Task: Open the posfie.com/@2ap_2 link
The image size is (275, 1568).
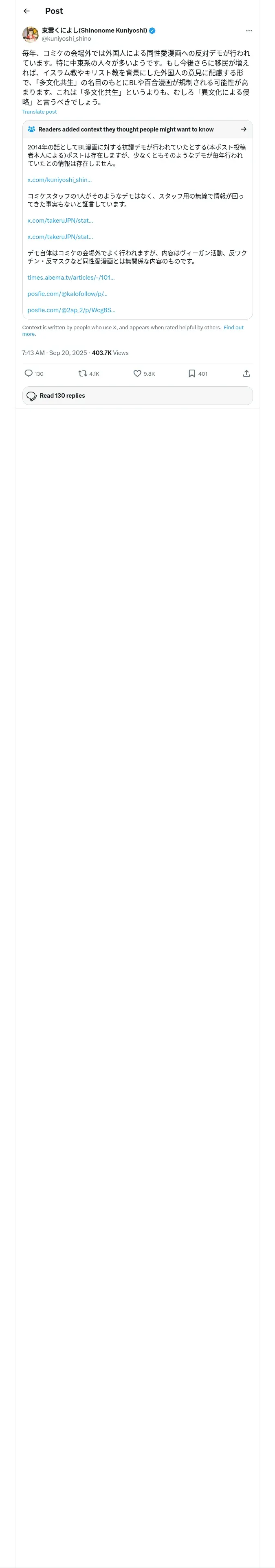Action: 71,310
